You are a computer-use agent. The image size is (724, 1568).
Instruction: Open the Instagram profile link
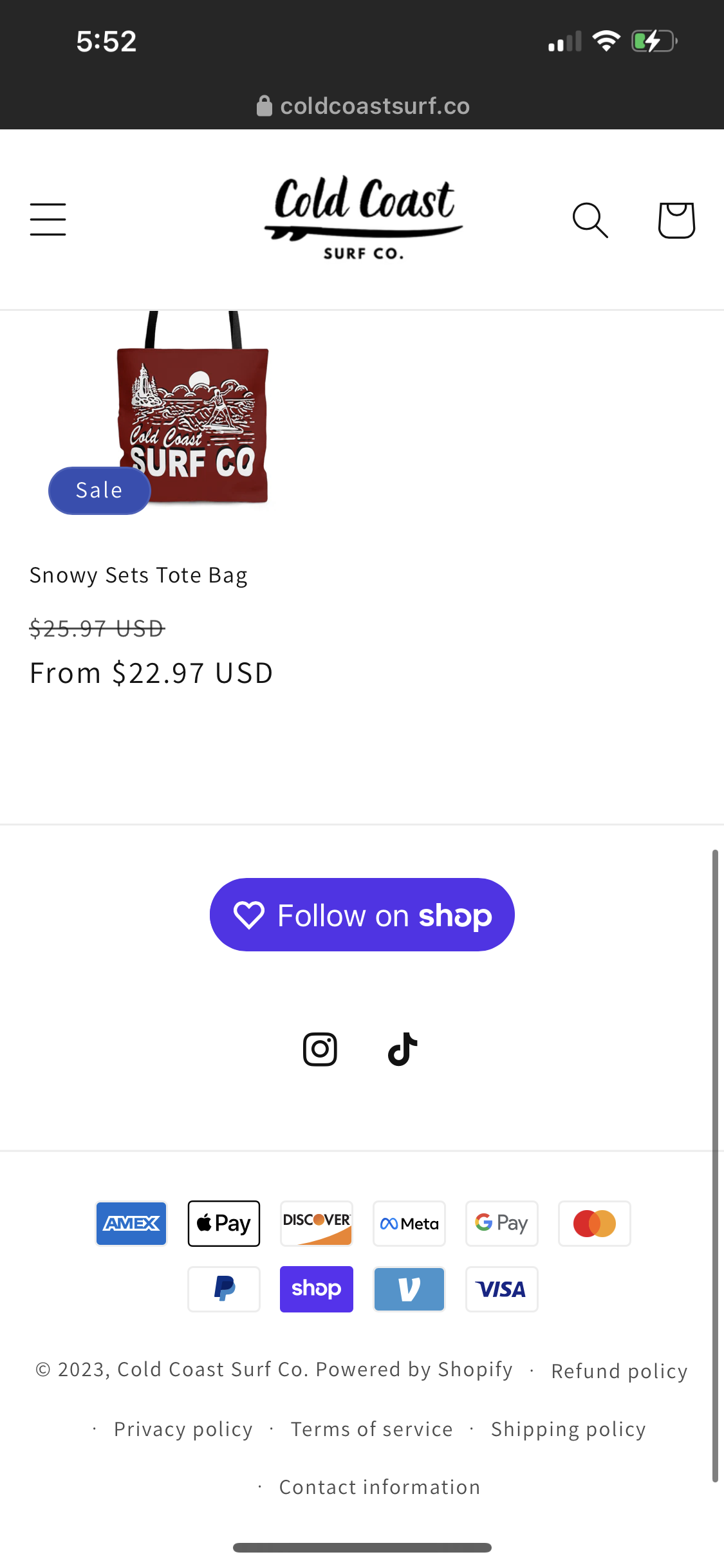pos(320,1049)
